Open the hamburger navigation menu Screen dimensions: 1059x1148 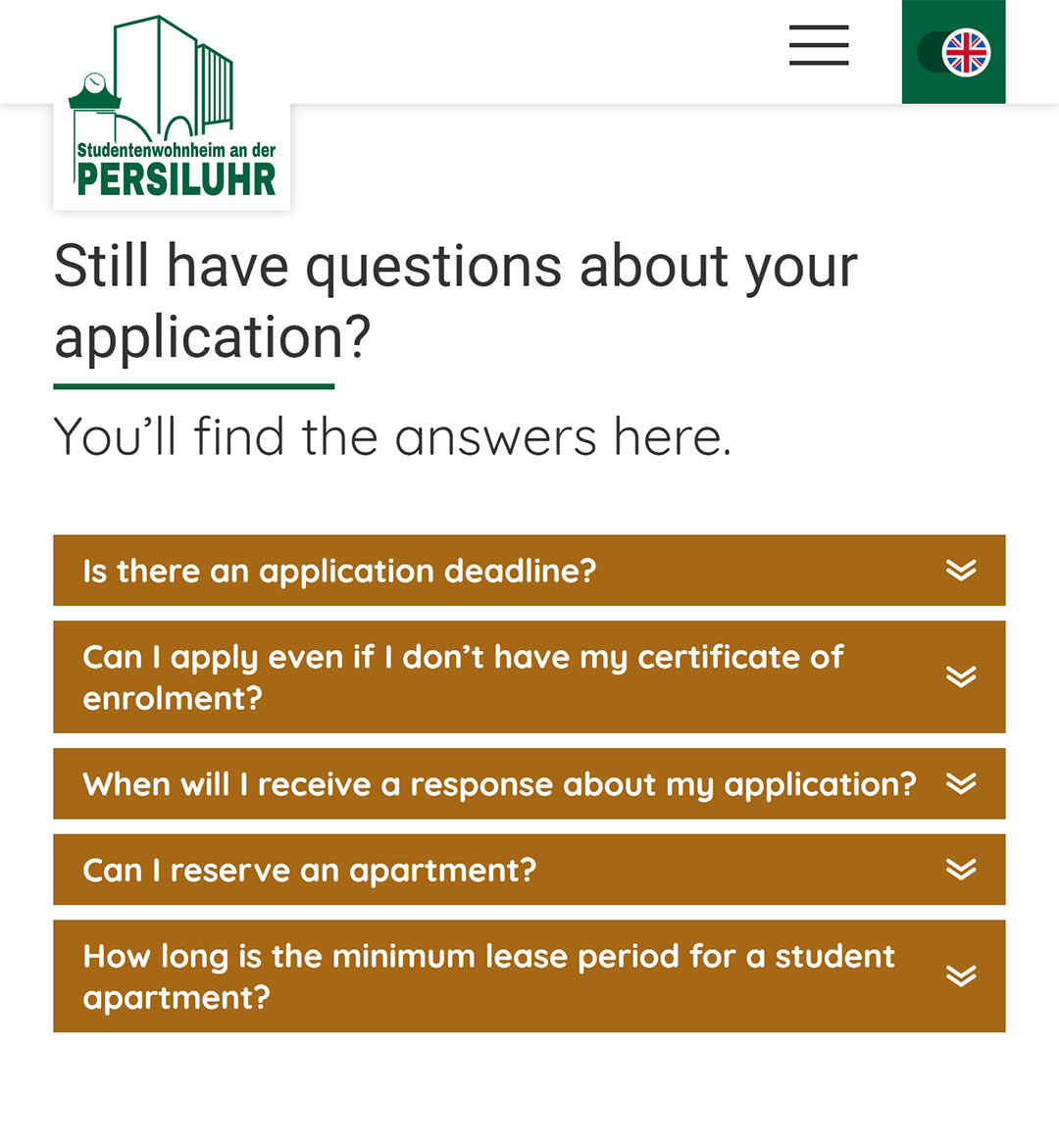pyautogui.click(x=819, y=46)
